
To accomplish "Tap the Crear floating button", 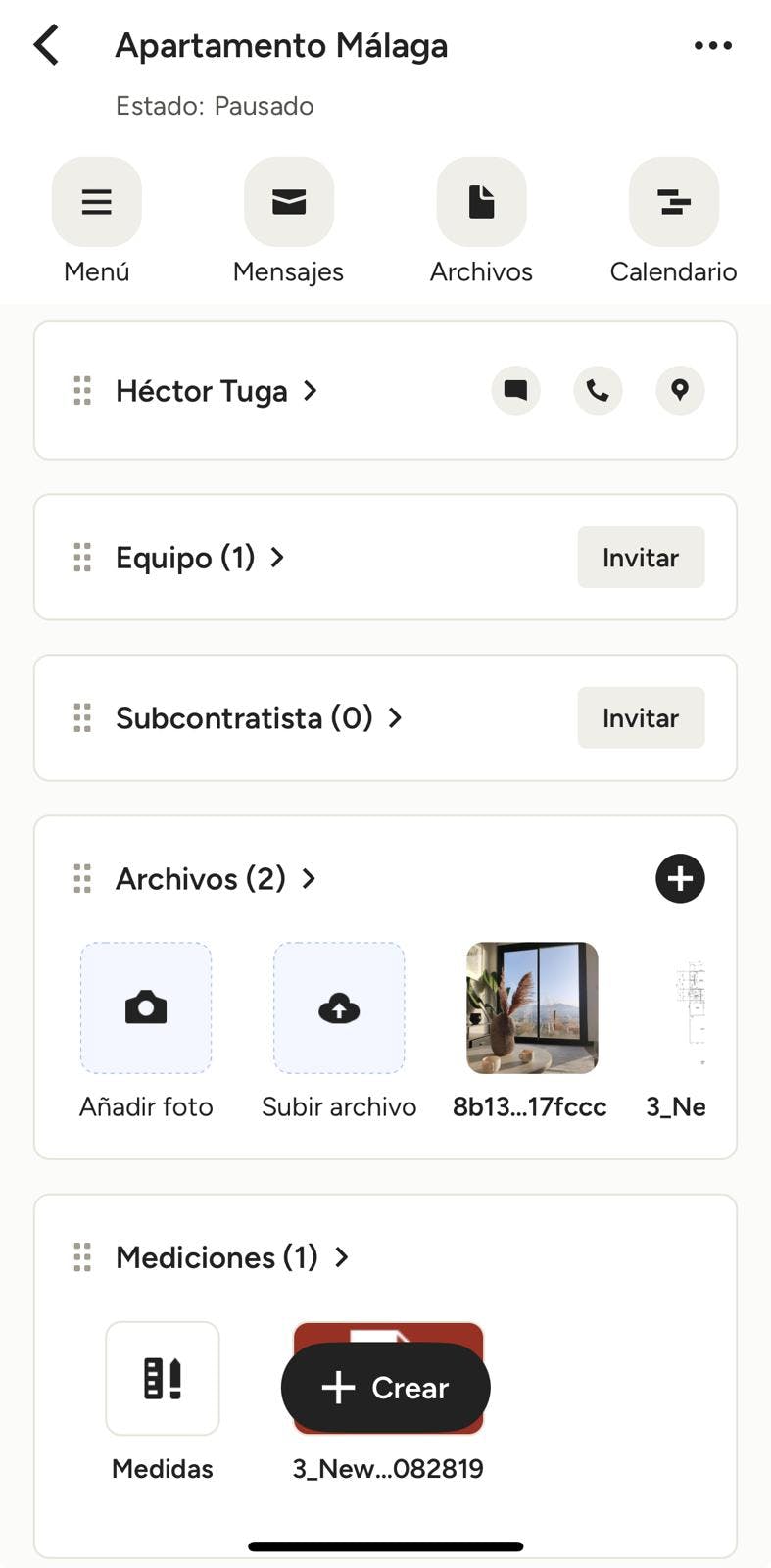I will pyautogui.click(x=386, y=1388).
